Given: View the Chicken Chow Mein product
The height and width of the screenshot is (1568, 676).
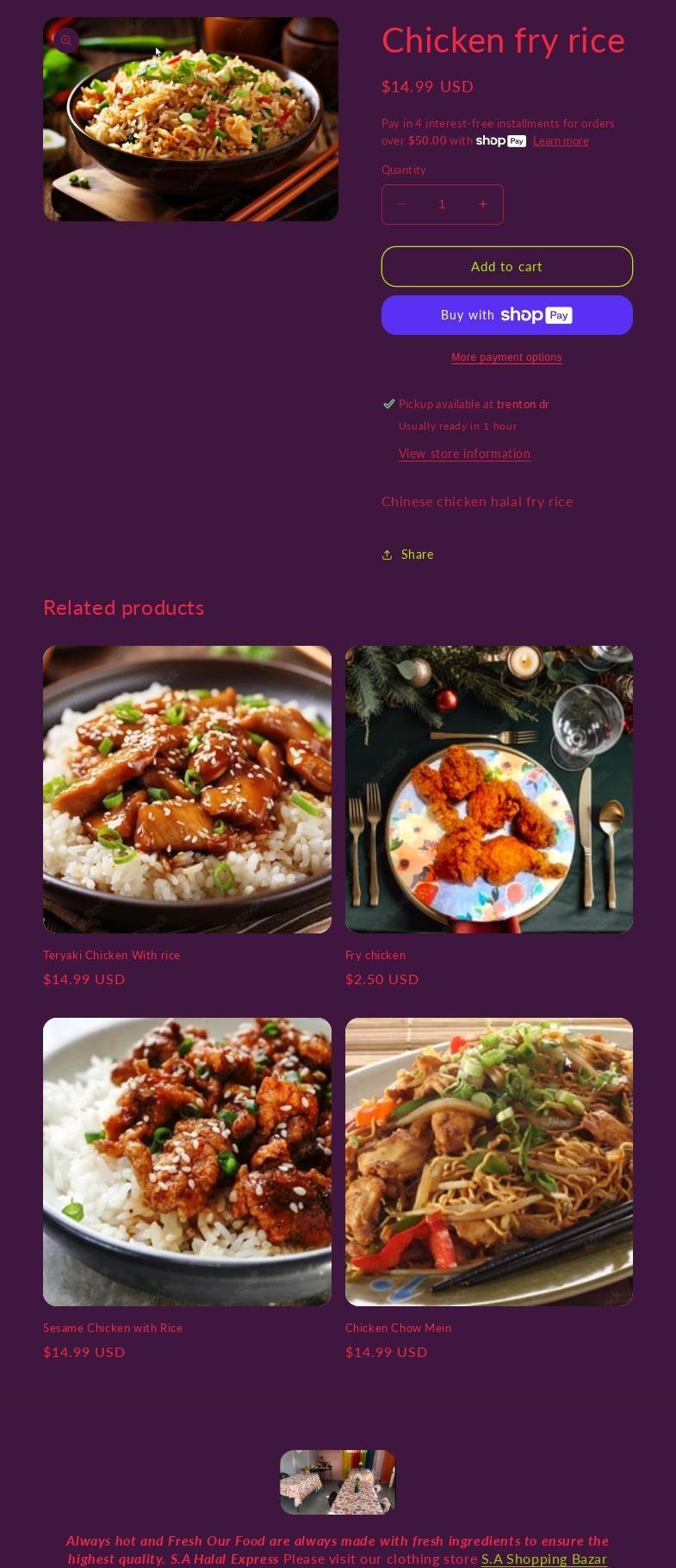Looking at the screenshot, I should pos(398,1328).
